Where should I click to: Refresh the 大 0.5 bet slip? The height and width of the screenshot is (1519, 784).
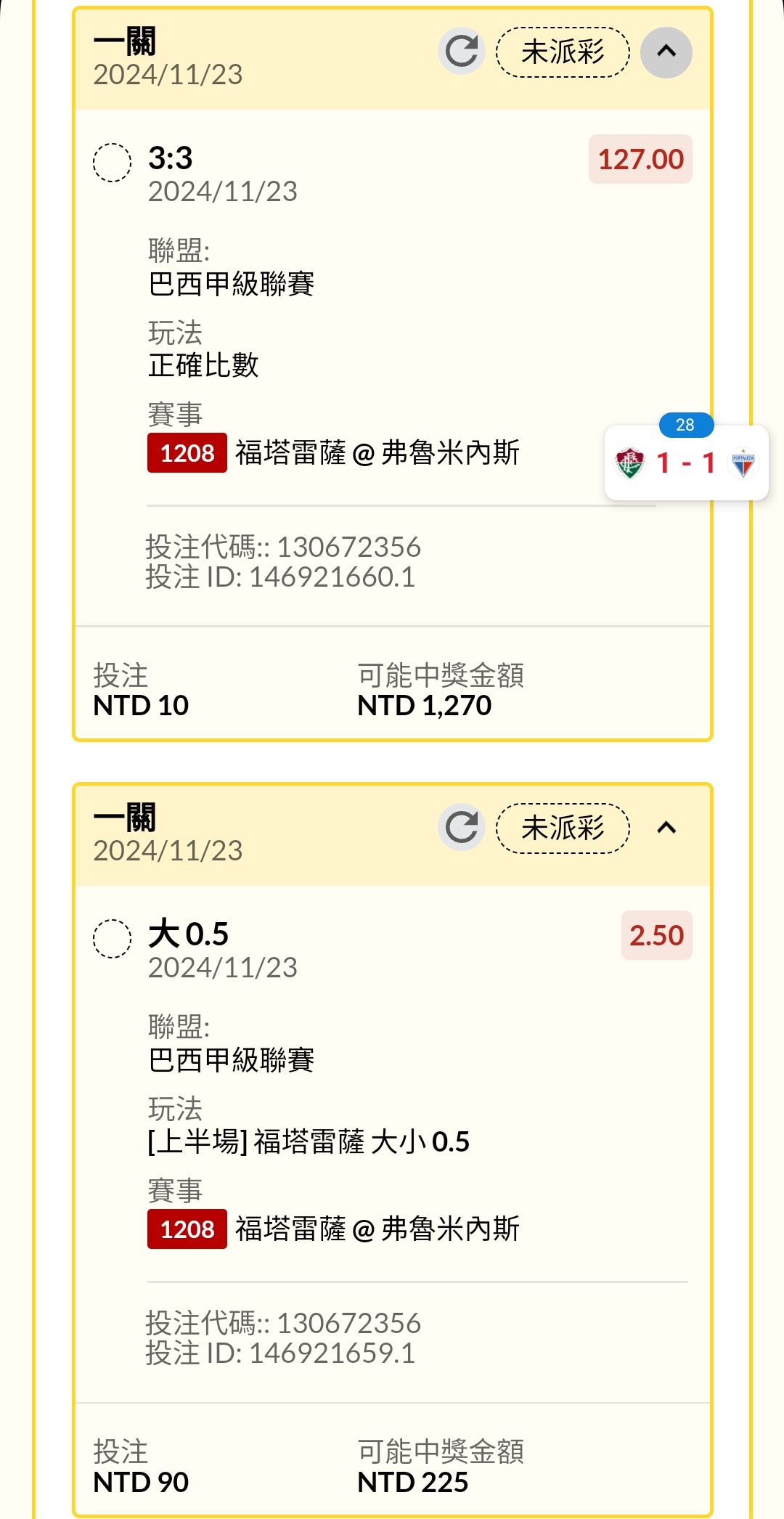(x=462, y=827)
